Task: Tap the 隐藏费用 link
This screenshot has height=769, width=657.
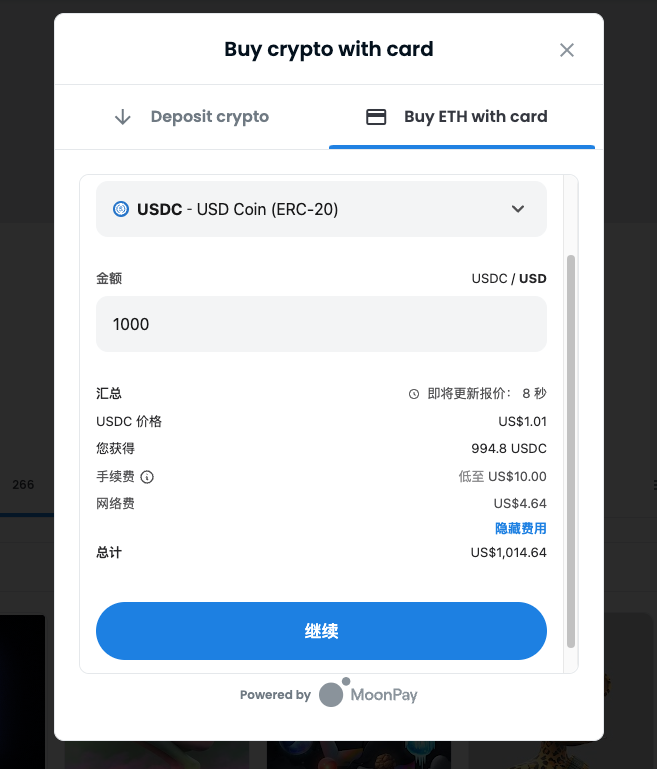Action: click(520, 528)
